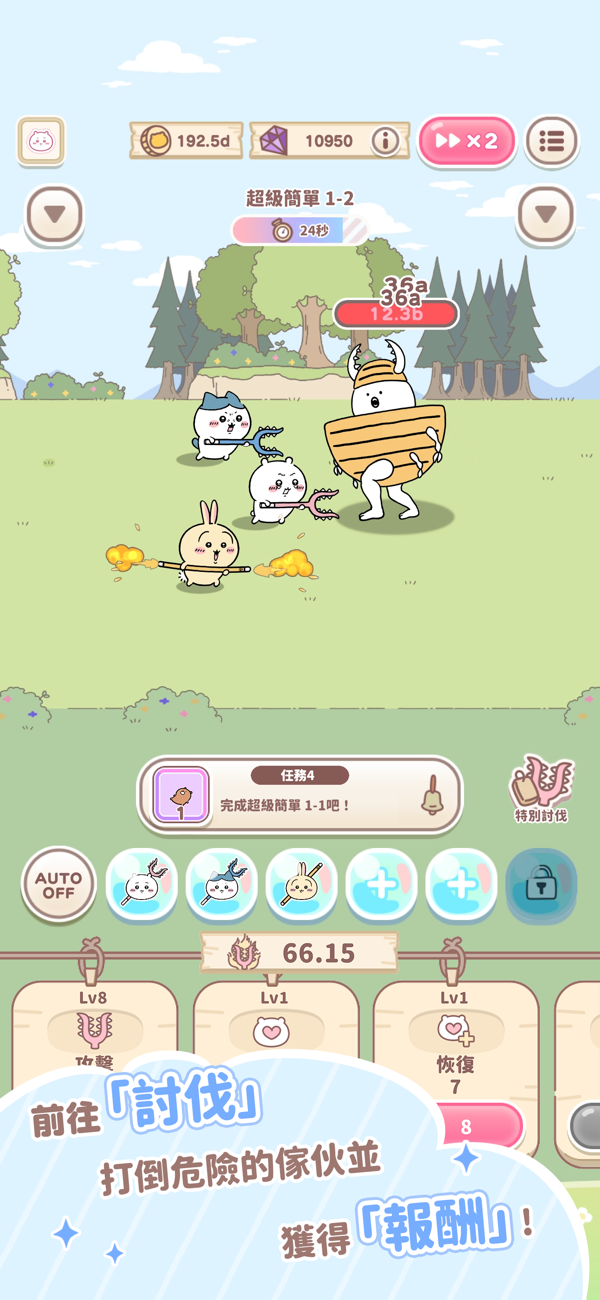This screenshot has height=1300, width=600.
Task: Add a character to the second plus slot
Action: (x=461, y=884)
